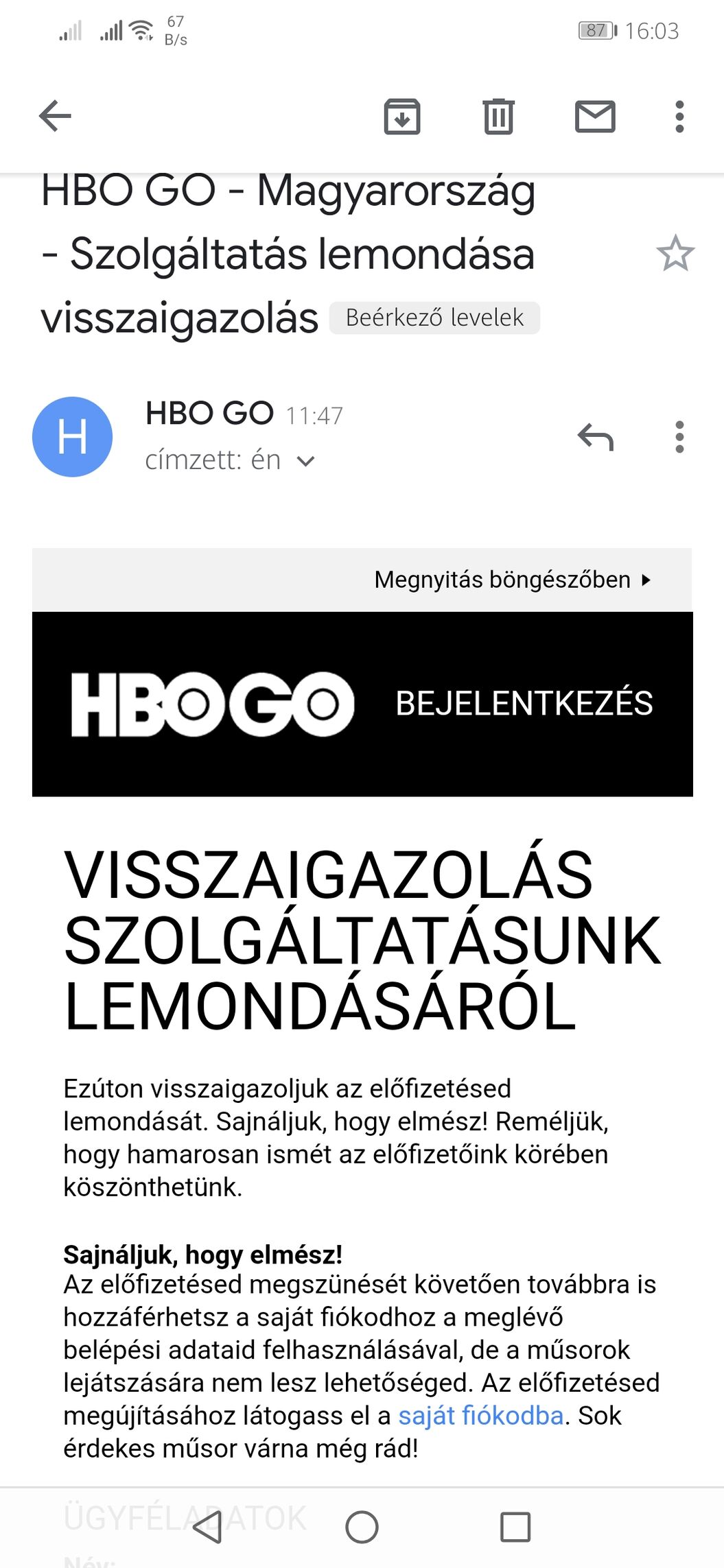The width and height of the screenshot is (724, 1568).
Task: Open the top app bar overflow menu
Action: tap(679, 116)
